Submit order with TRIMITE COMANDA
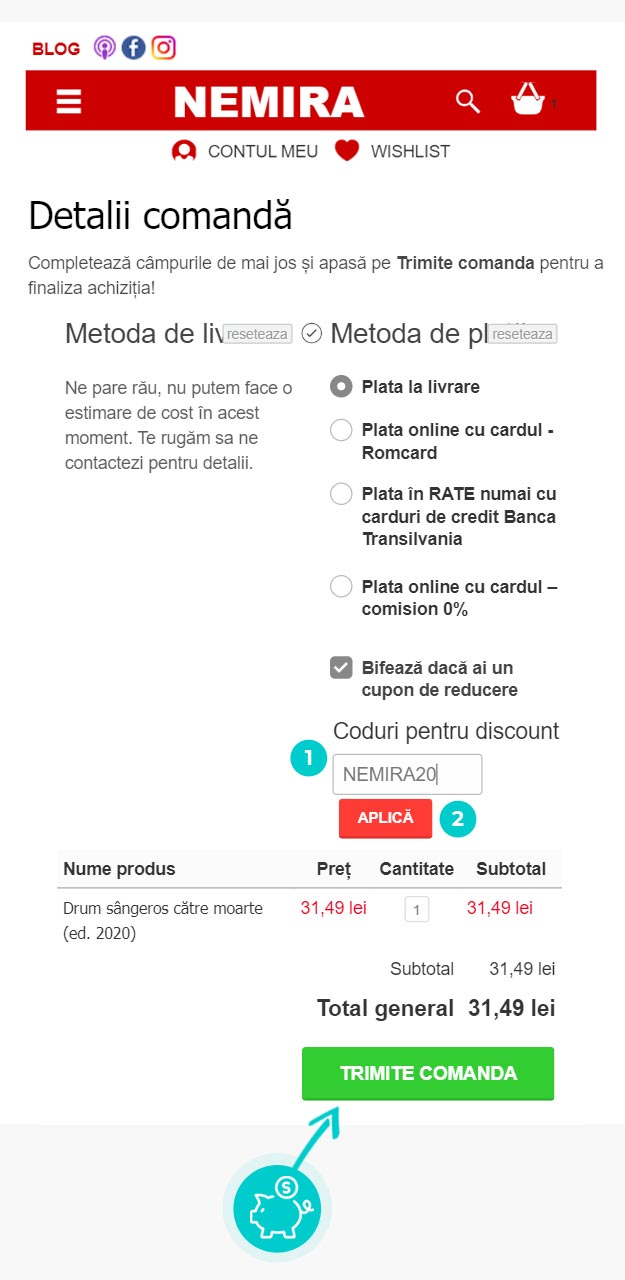The image size is (625, 1280). (428, 1074)
